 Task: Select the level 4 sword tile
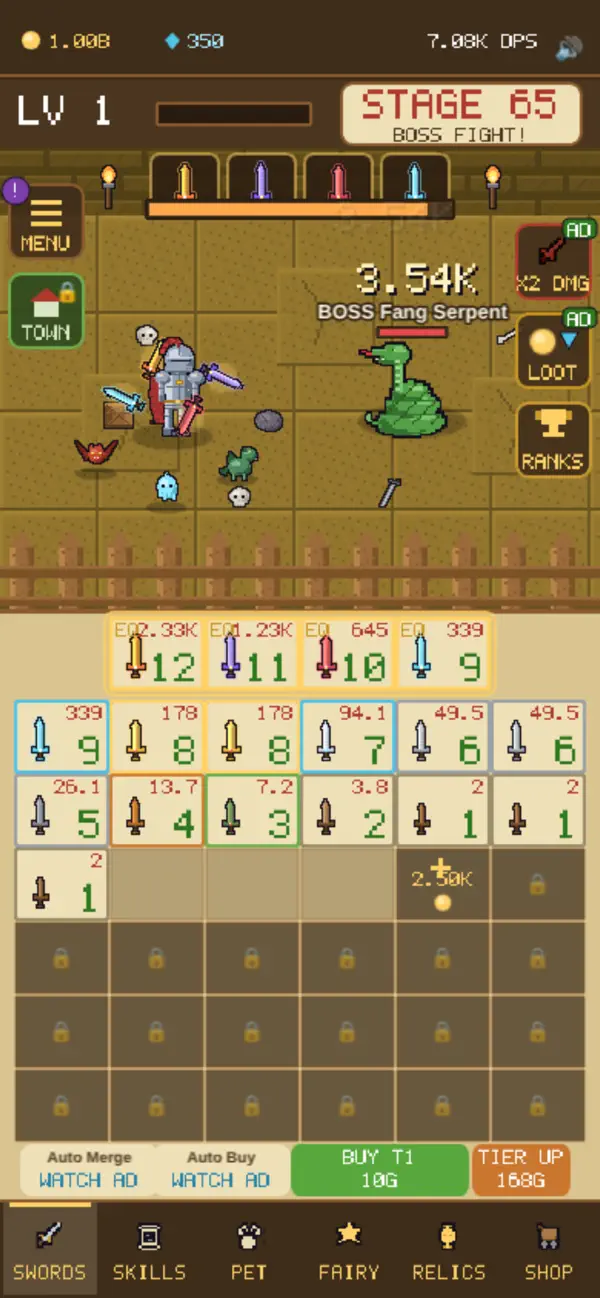point(157,810)
